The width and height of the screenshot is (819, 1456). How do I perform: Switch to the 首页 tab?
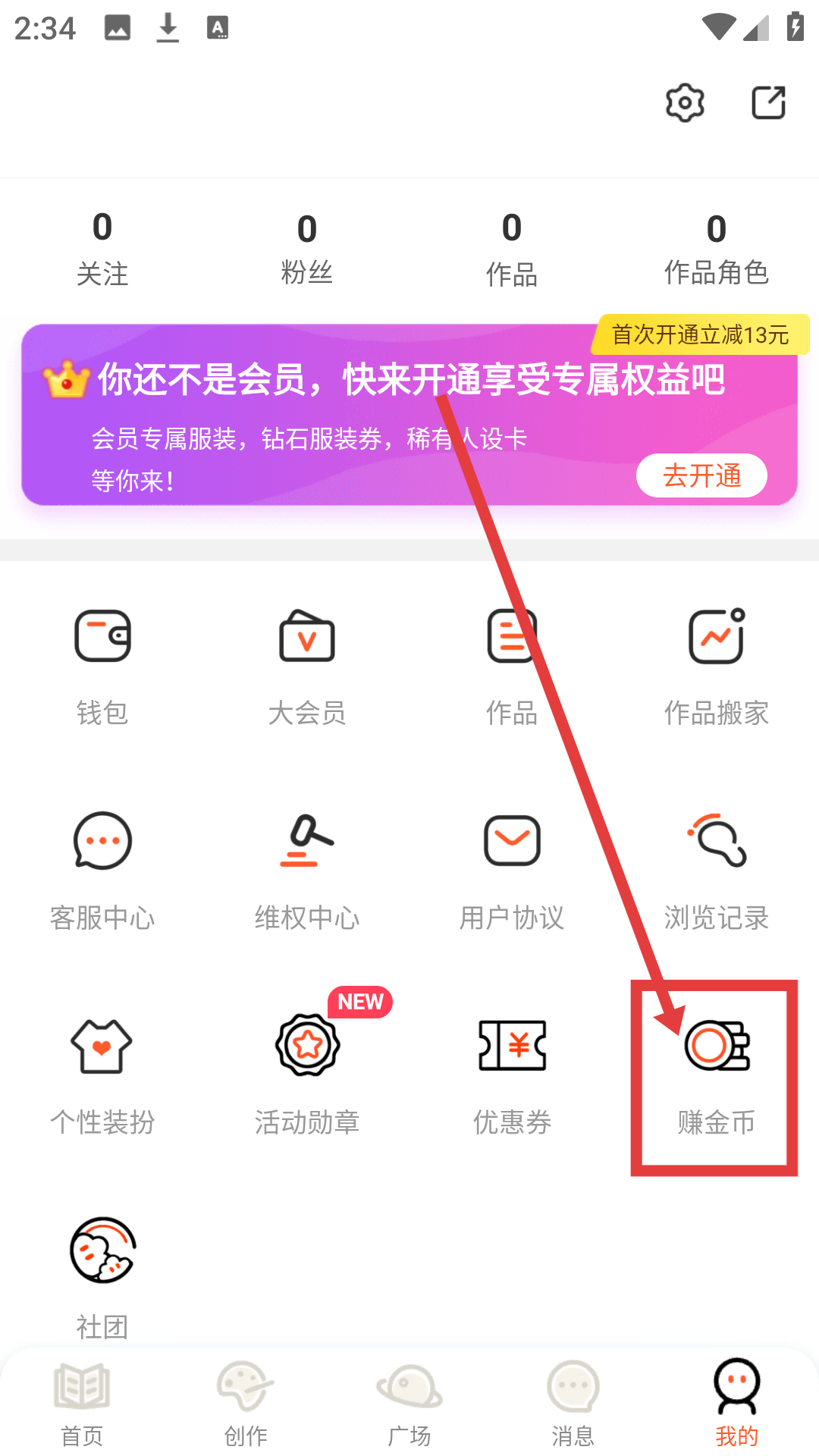pos(82,1403)
